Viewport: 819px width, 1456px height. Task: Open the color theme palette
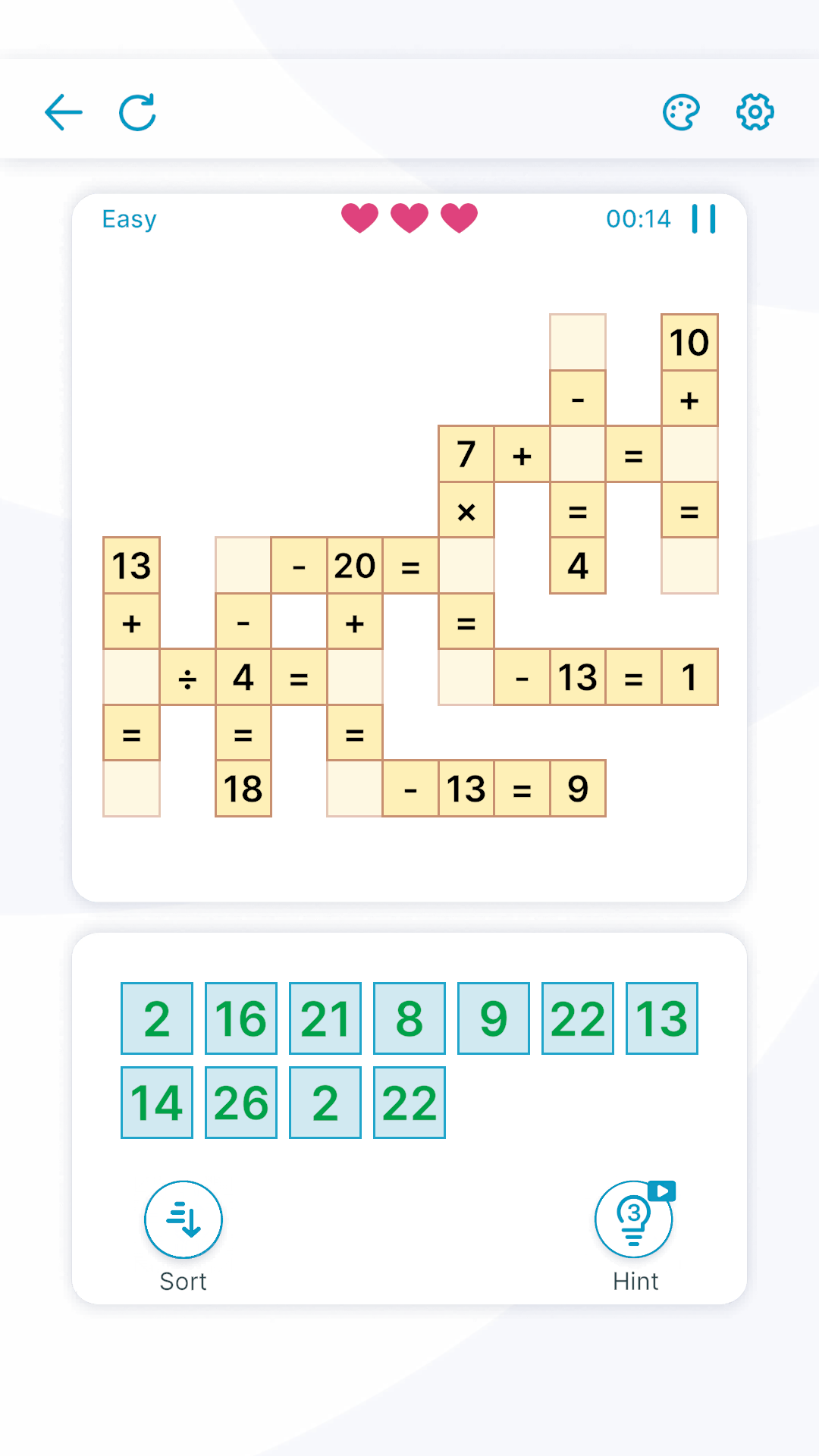point(681,113)
